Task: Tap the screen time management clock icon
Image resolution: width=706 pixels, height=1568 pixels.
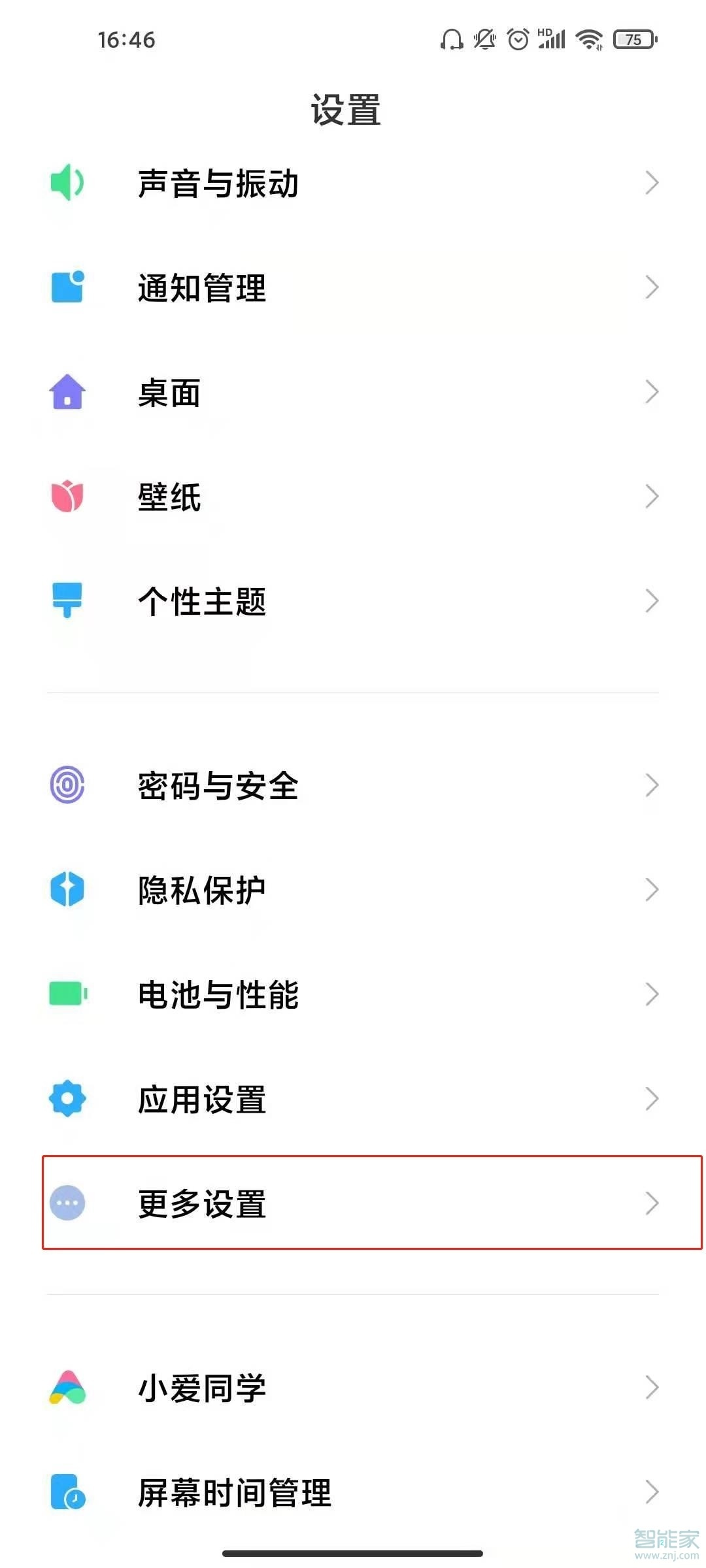Action: coord(68,1492)
